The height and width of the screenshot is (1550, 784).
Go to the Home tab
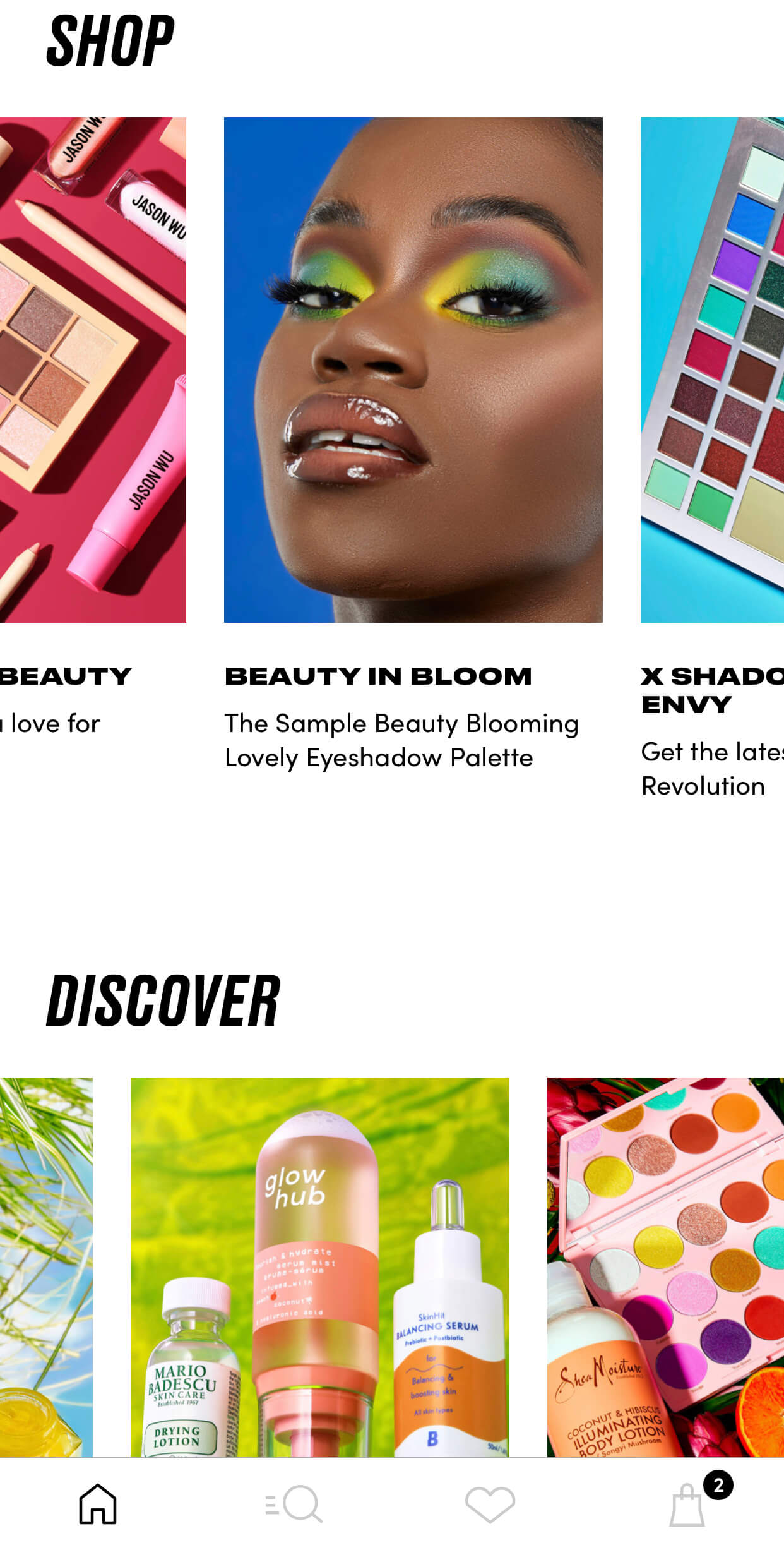coord(98,1504)
